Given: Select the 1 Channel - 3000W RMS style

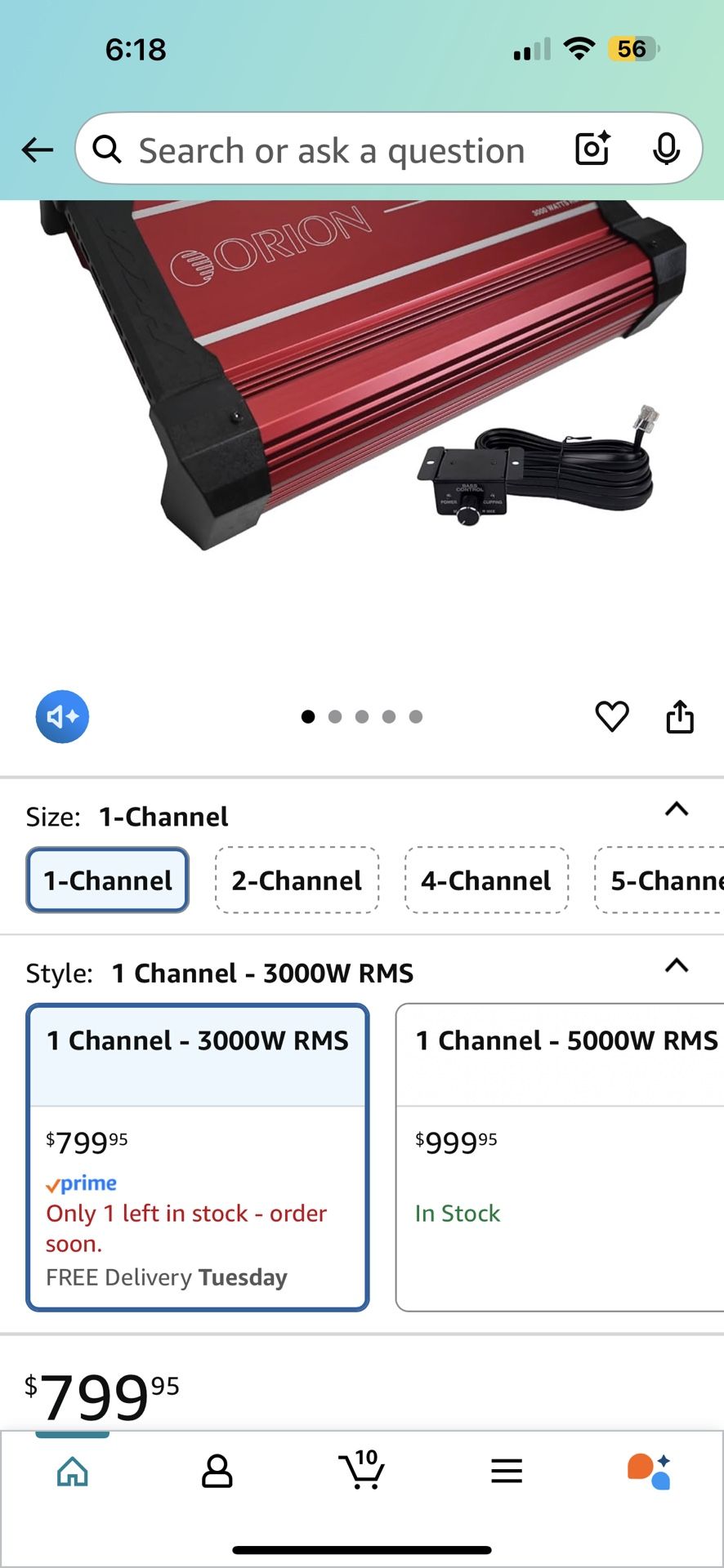Looking at the screenshot, I should tap(198, 1156).
